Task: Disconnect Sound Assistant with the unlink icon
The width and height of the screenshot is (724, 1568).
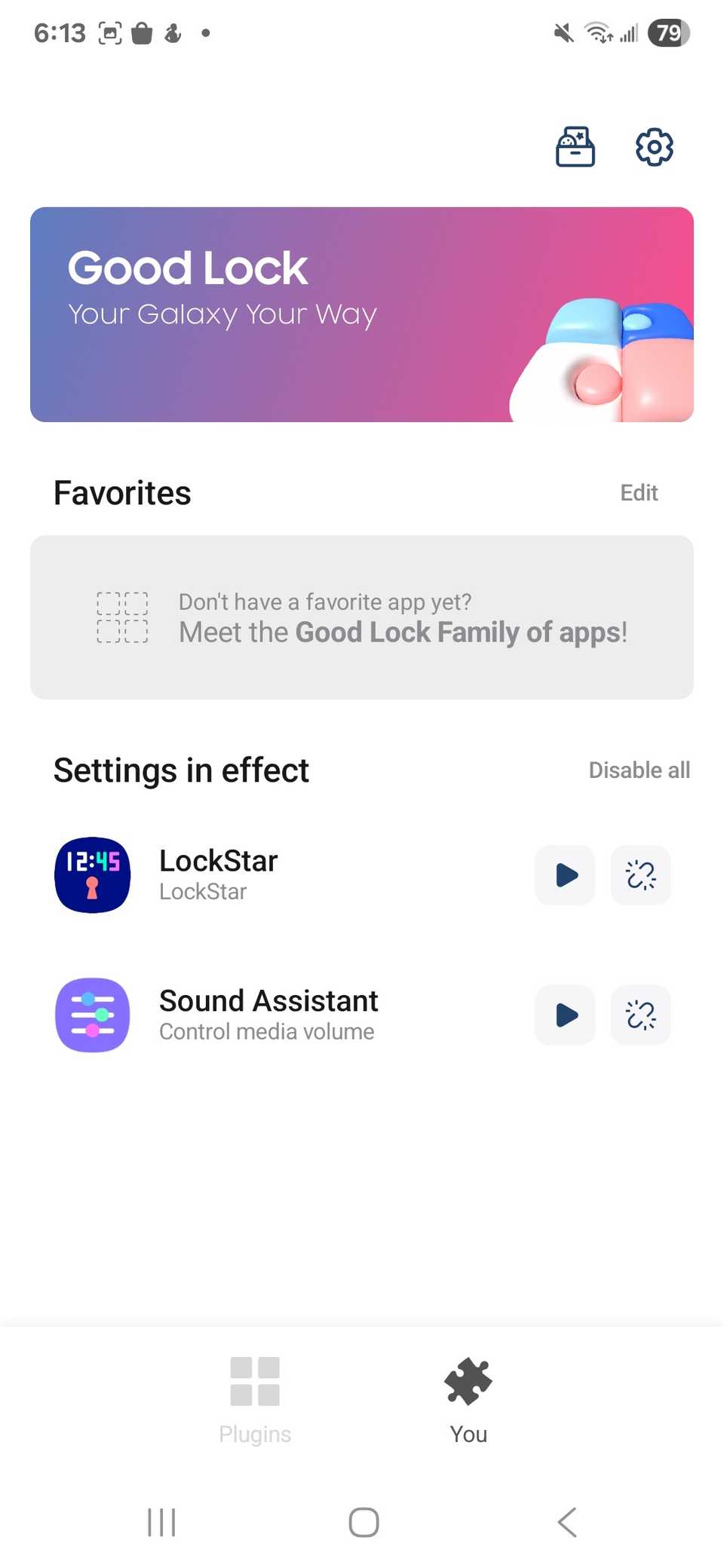Action: [640, 1015]
